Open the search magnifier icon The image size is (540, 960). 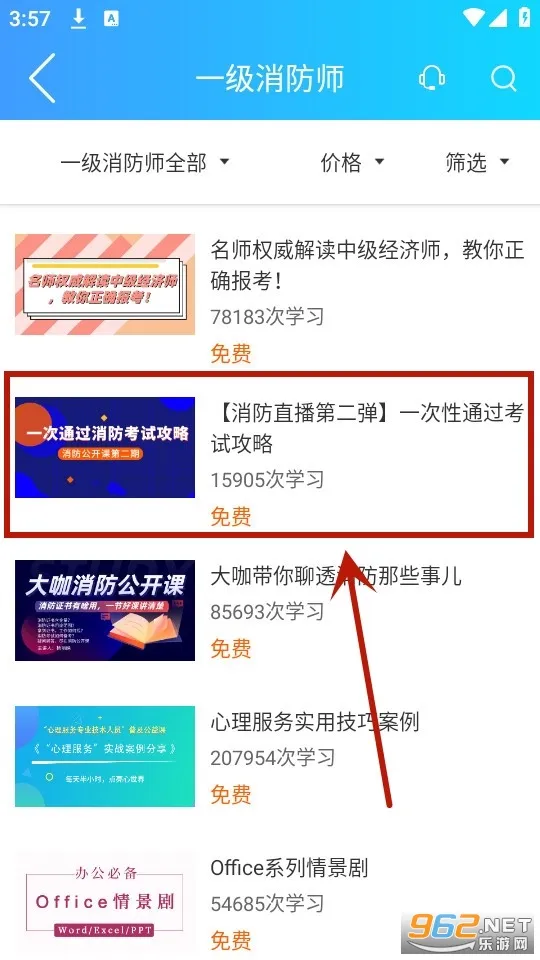(503, 78)
